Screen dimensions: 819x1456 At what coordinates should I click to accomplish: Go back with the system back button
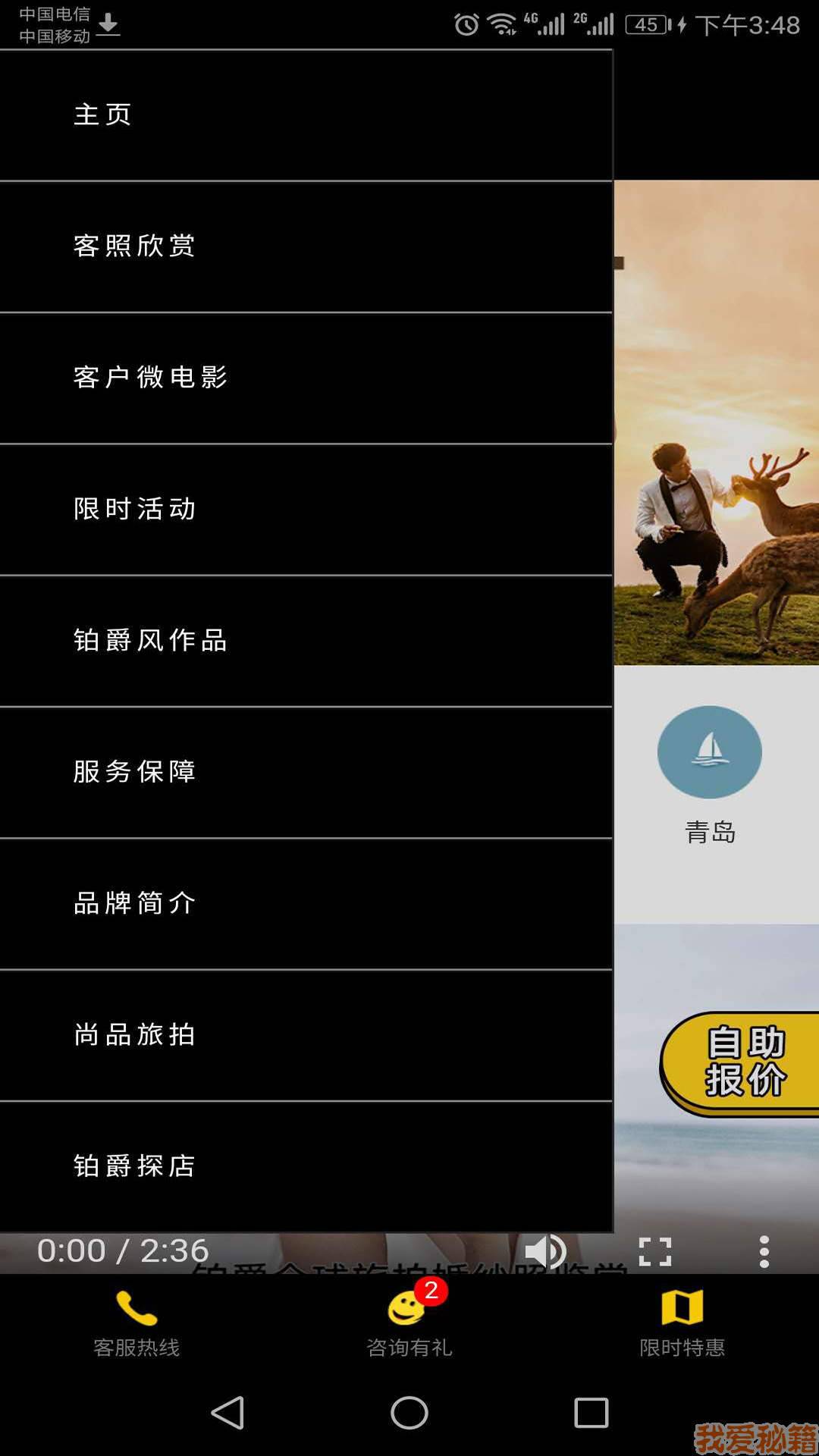coord(227,1413)
